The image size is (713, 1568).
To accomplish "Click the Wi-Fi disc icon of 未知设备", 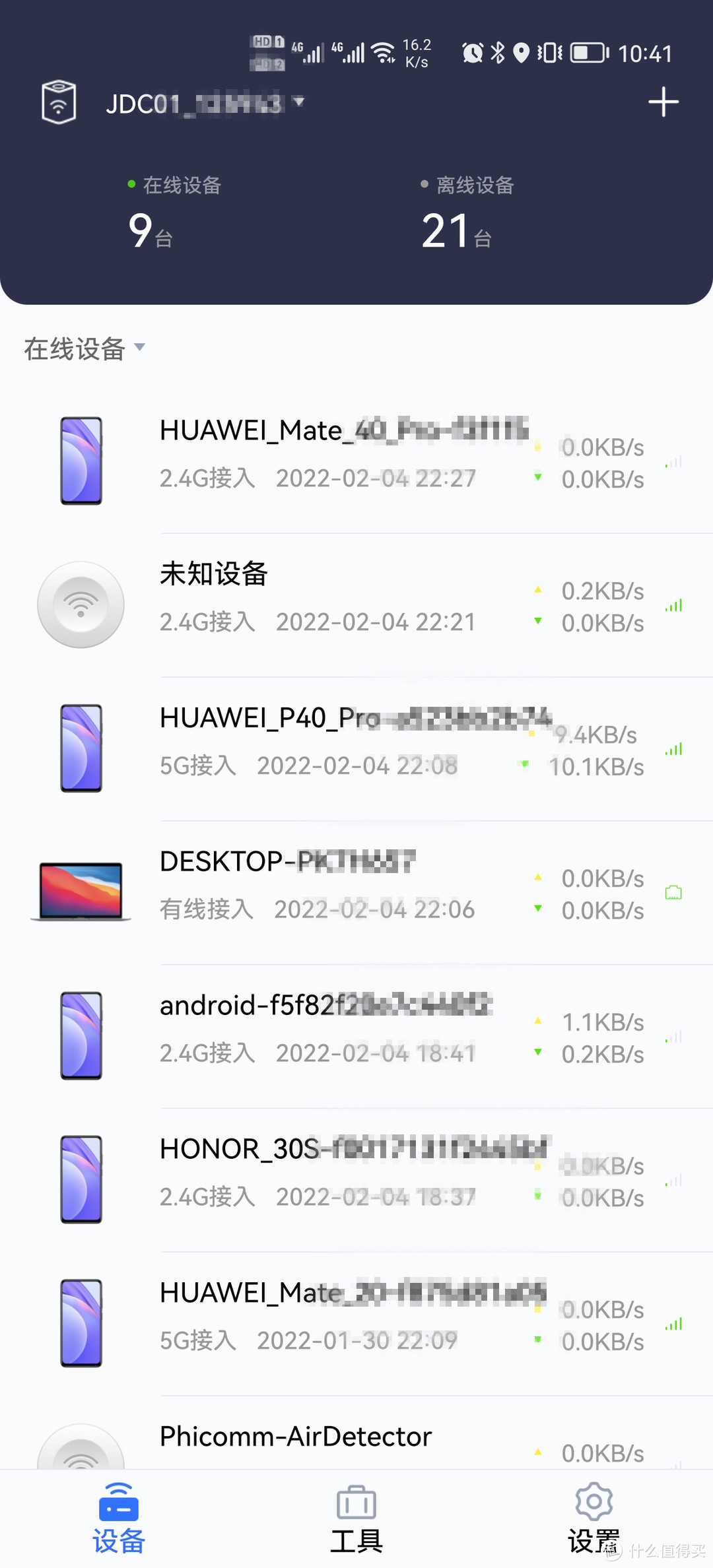I will pyautogui.click(x=81, y=603).
